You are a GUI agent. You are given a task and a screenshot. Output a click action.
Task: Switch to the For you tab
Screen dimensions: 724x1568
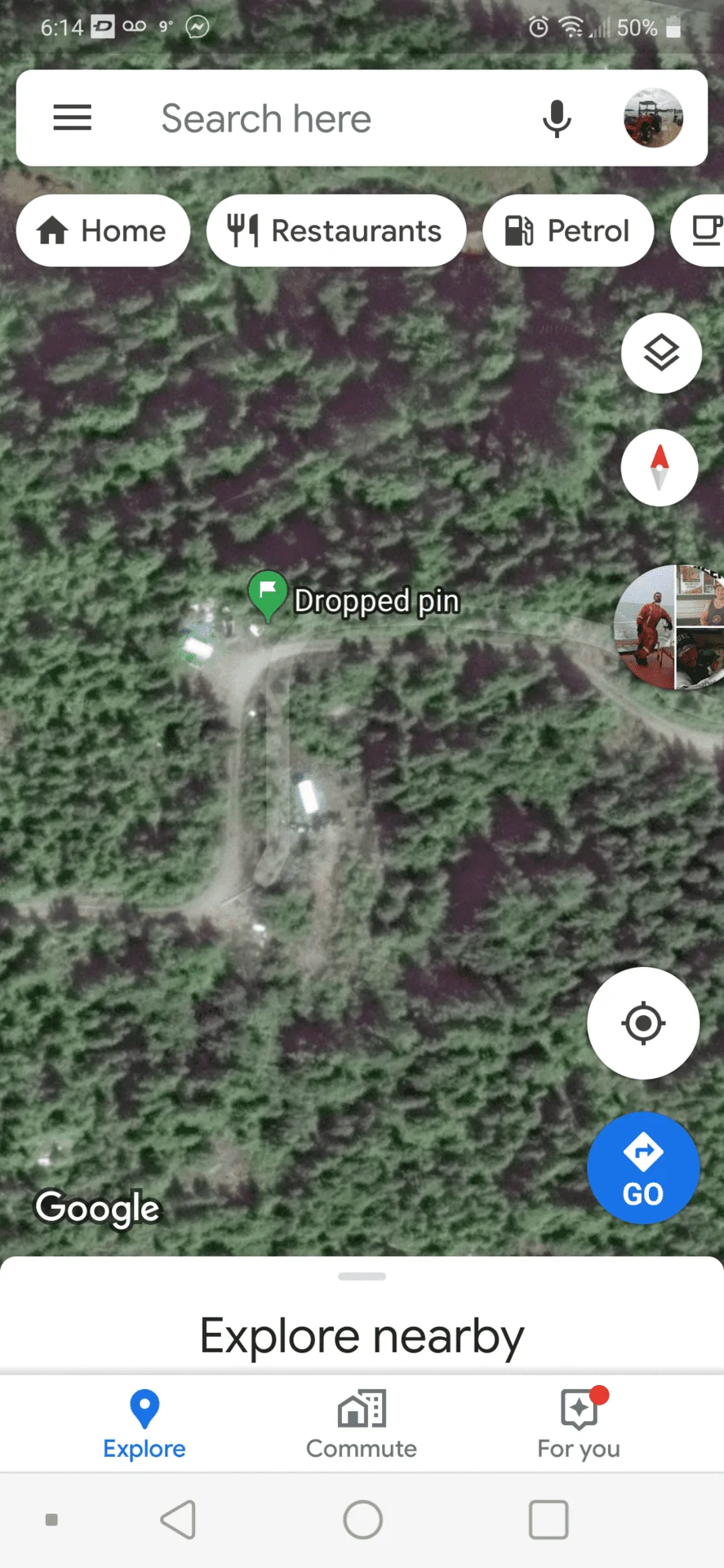click(x=579, y=1425)
